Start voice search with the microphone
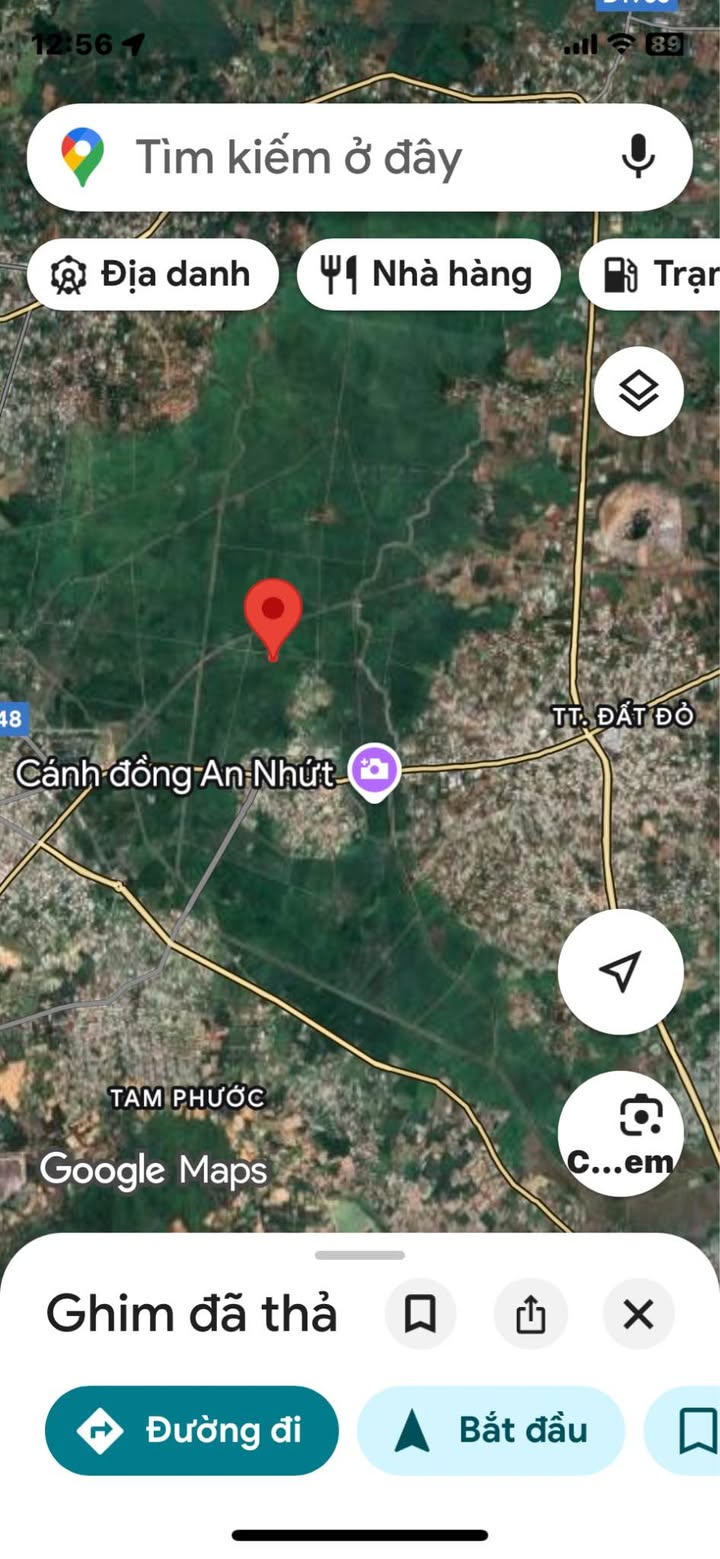 (638, 157)
